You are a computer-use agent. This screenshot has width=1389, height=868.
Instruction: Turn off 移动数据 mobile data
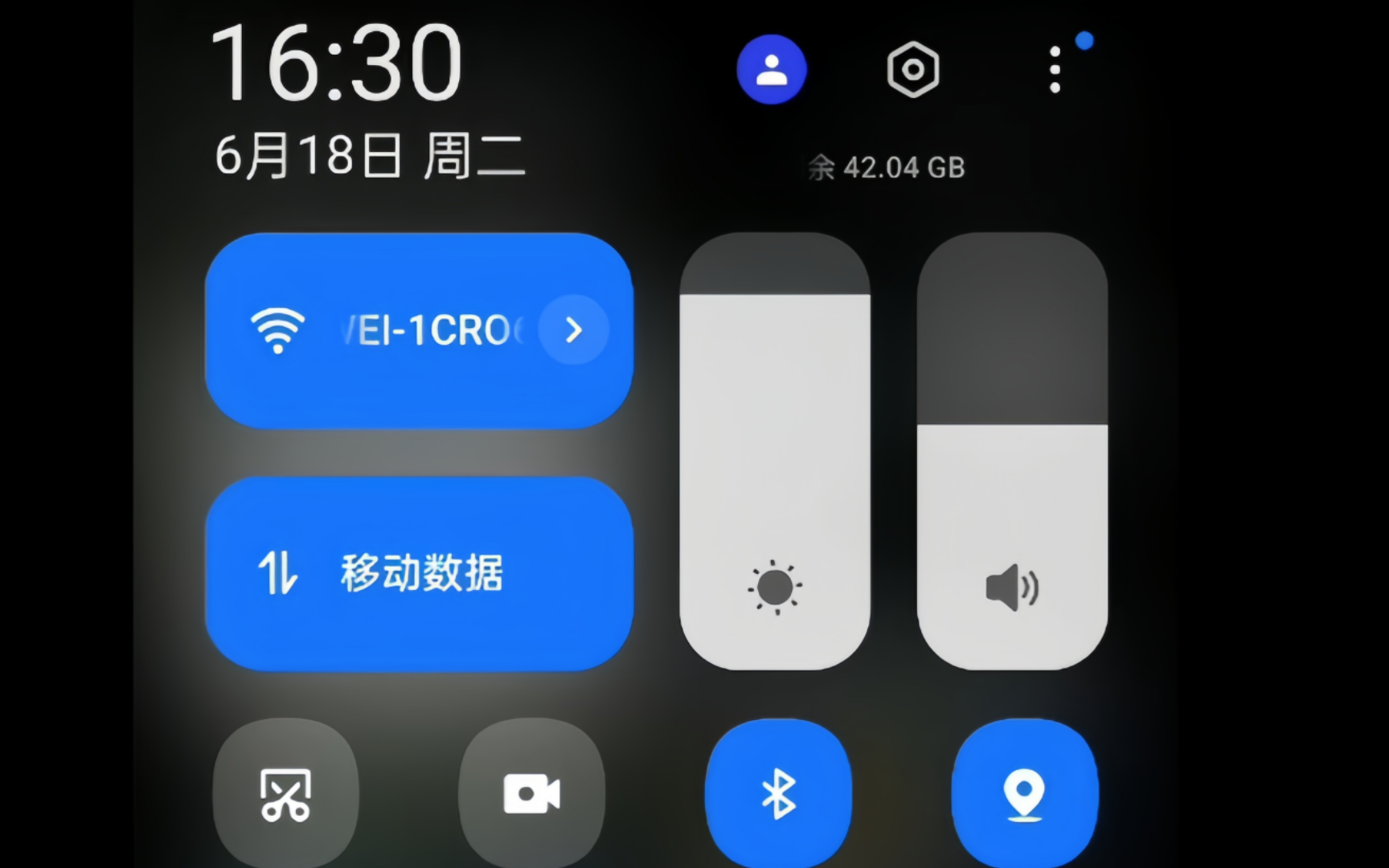tap(418, 573)
